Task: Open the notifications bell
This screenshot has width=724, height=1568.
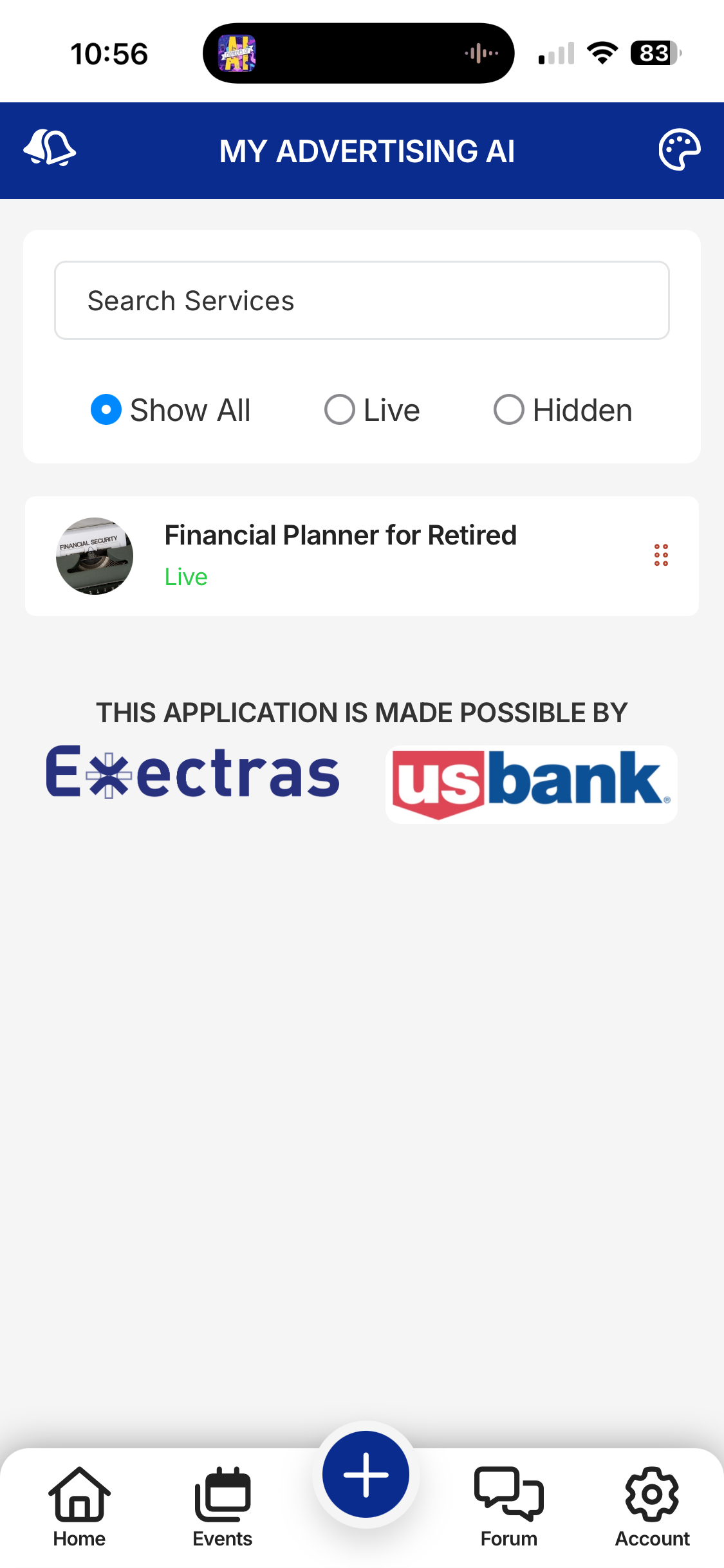Action: click(x=50, y=149)
